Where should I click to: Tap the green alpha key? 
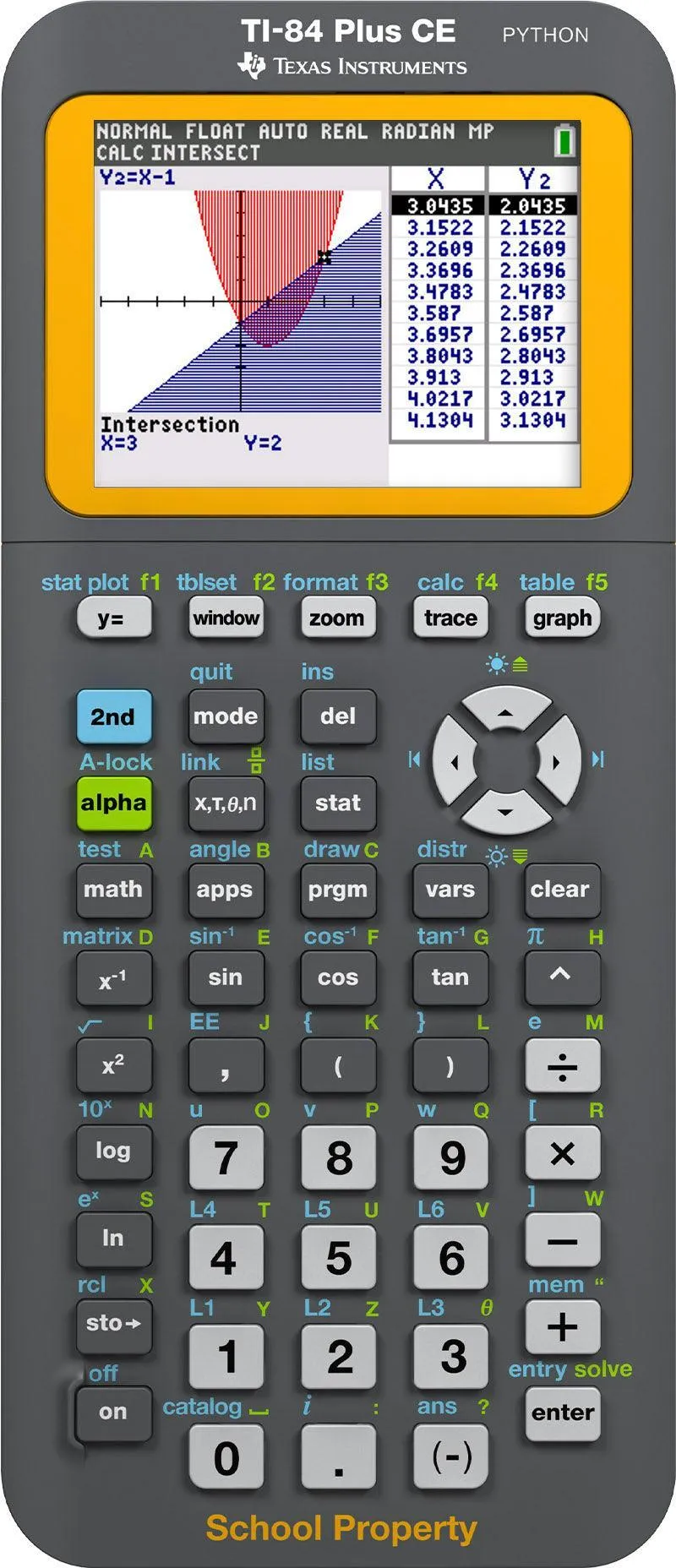coord(113,803)
